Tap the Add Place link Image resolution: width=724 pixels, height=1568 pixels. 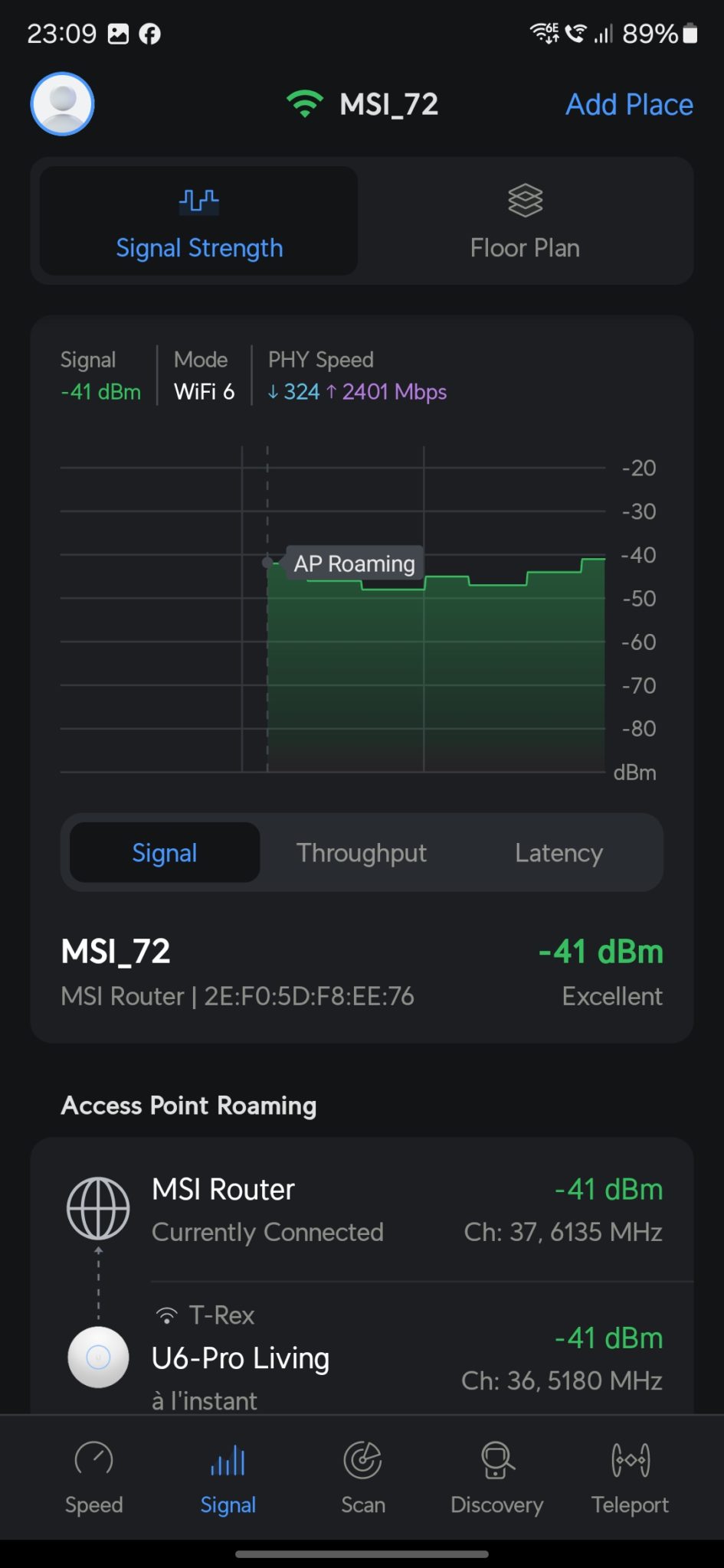[x=629, y=104]
